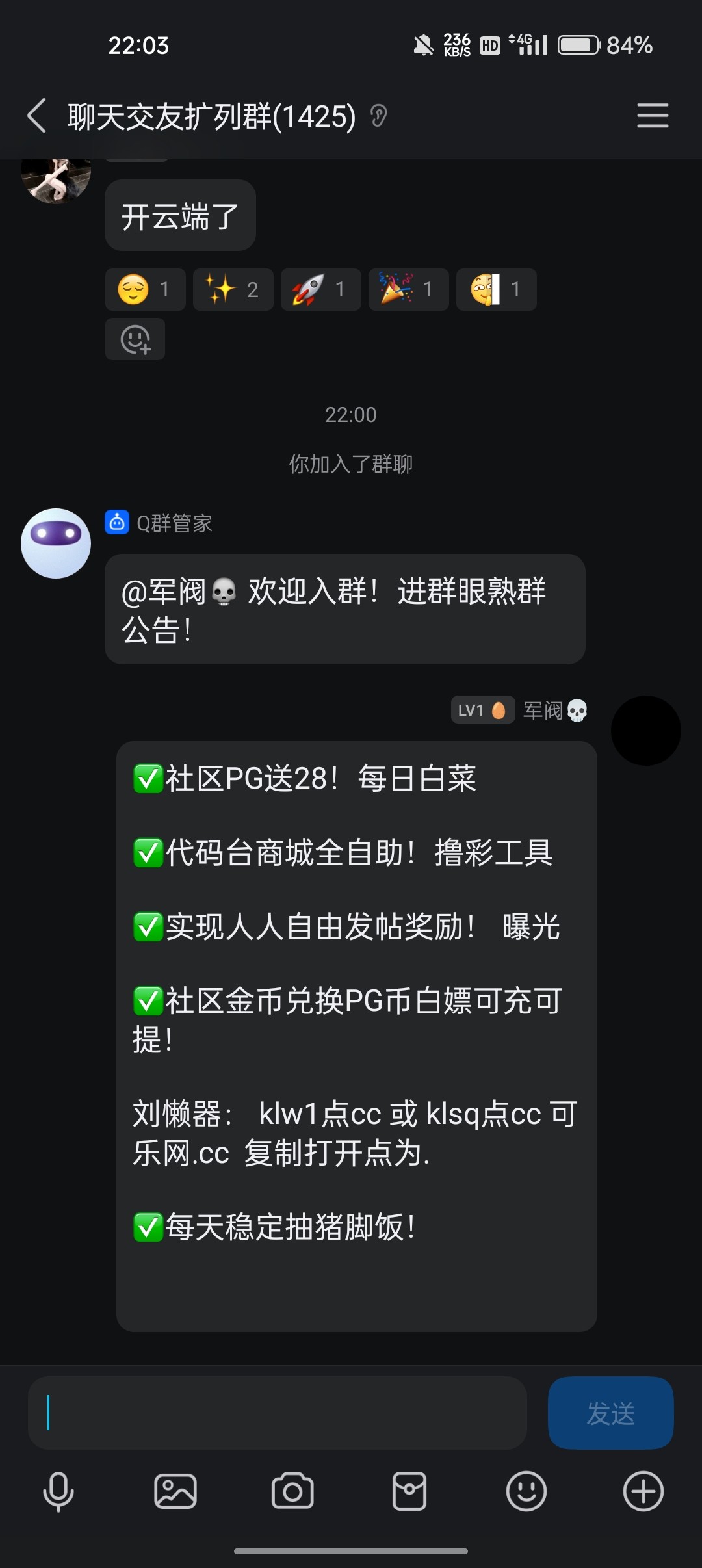Open the red packet icon
702x1568 pixels.
coord(409,1491)
